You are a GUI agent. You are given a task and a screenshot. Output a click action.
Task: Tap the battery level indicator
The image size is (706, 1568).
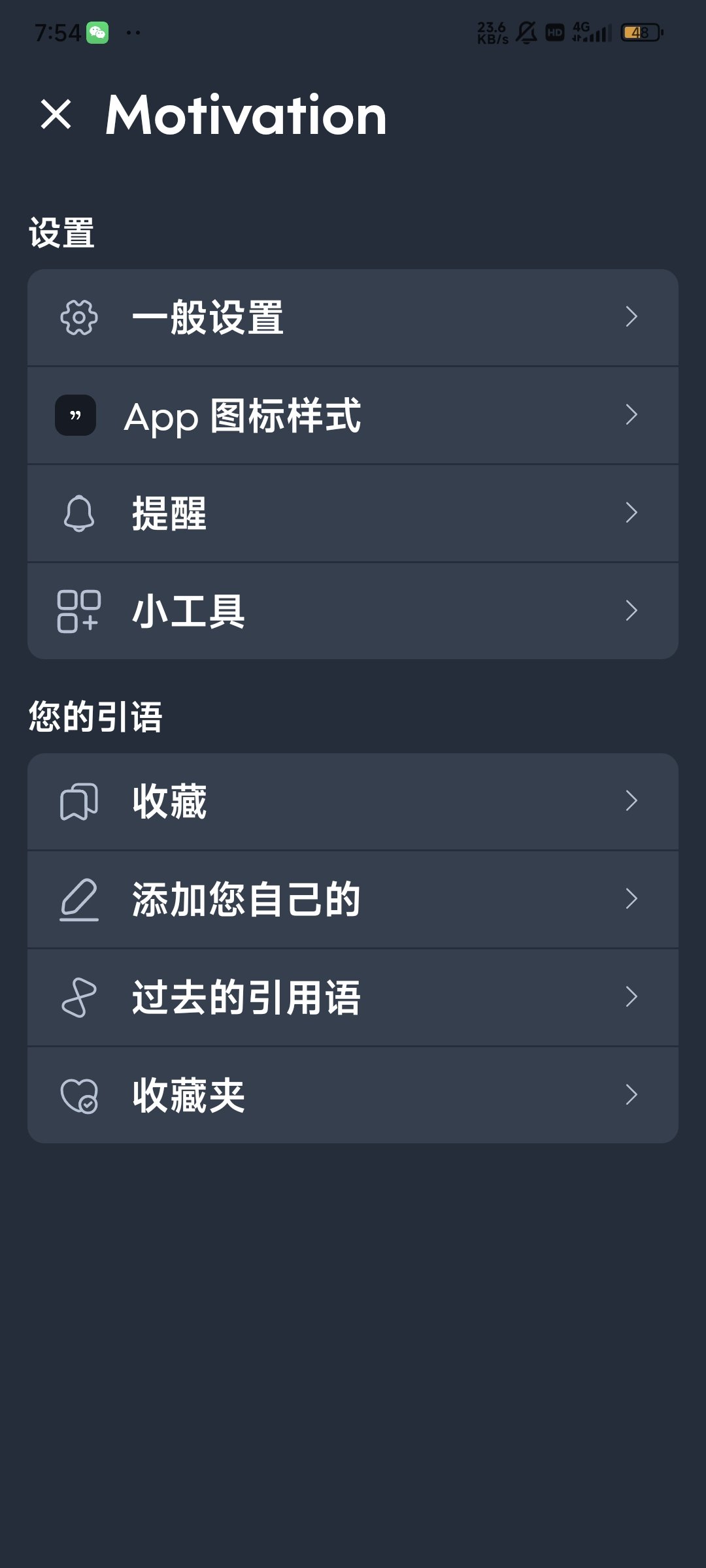pos(639,31)
